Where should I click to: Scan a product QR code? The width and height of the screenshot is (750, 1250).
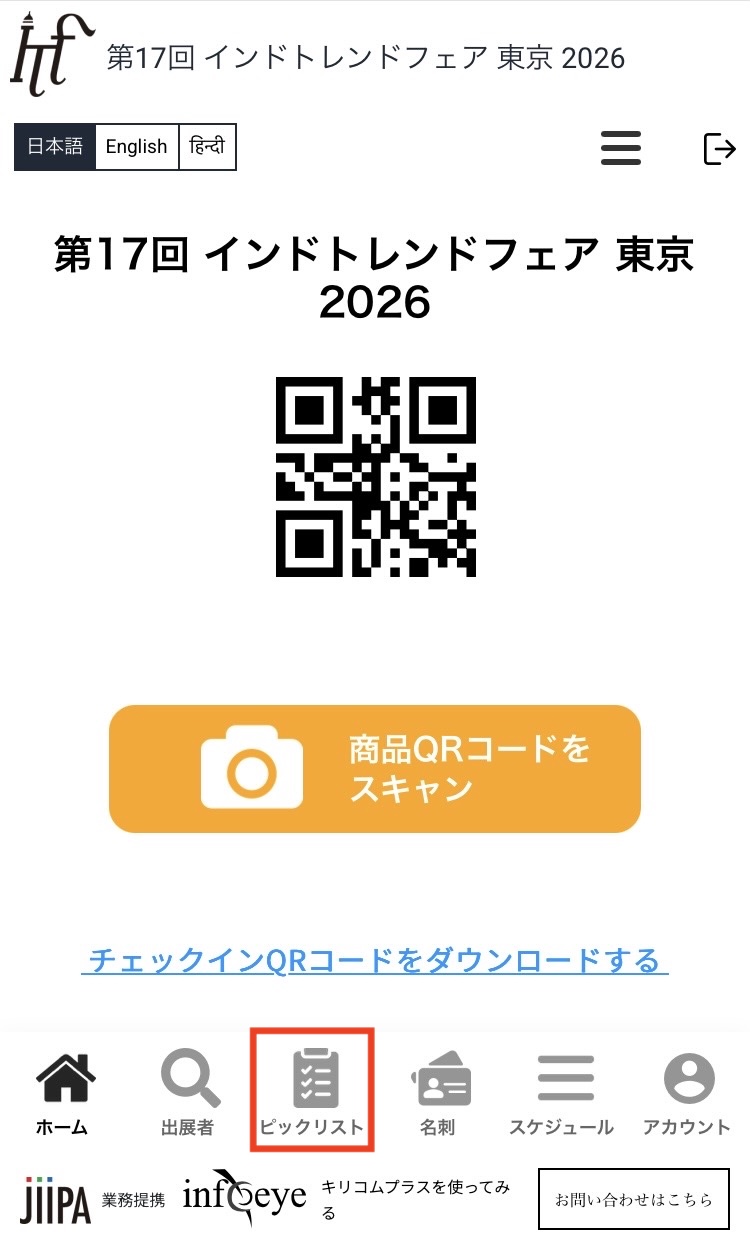(x=374, y=768)
